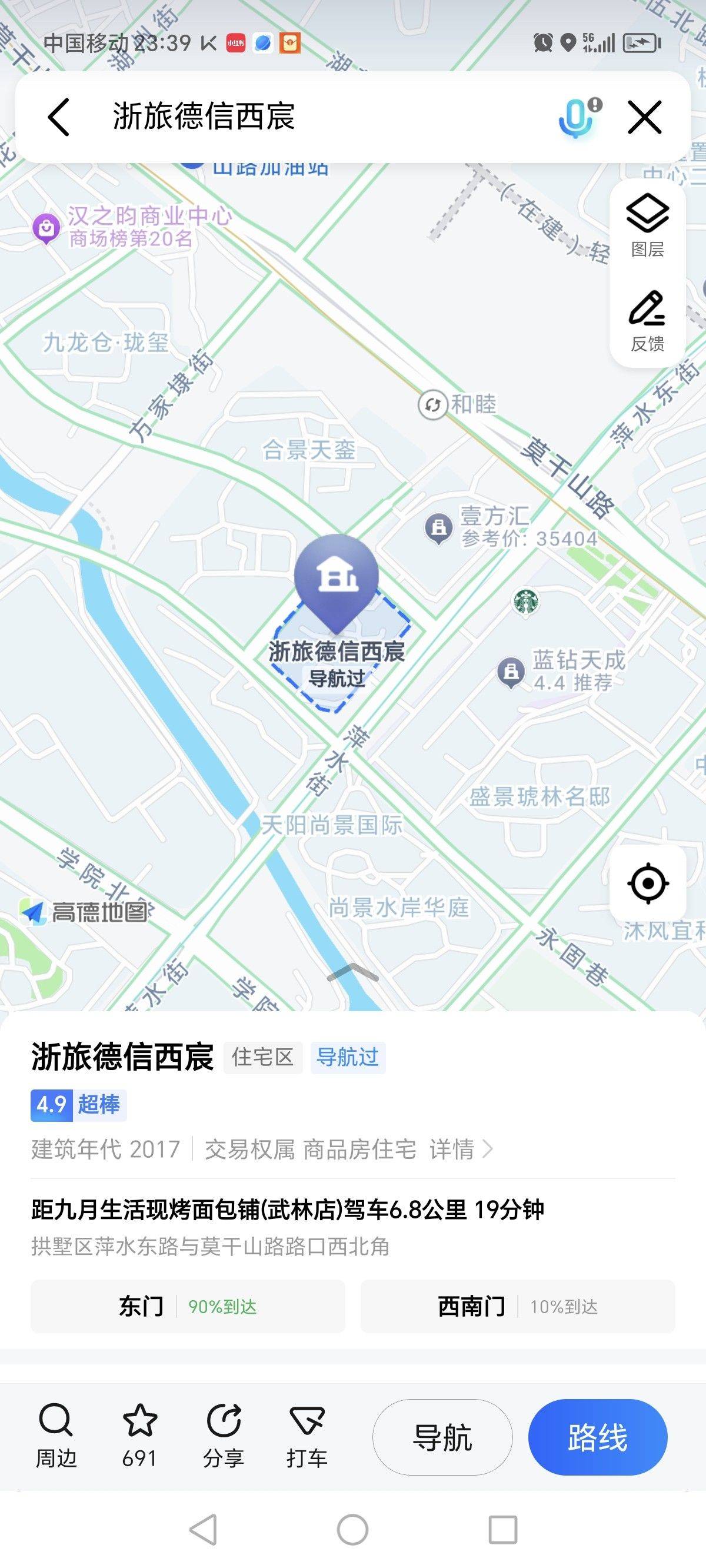Viewport: 706px width, 1568px height.
Task: Go to the system home screen
Action: tap(352, 1530)
